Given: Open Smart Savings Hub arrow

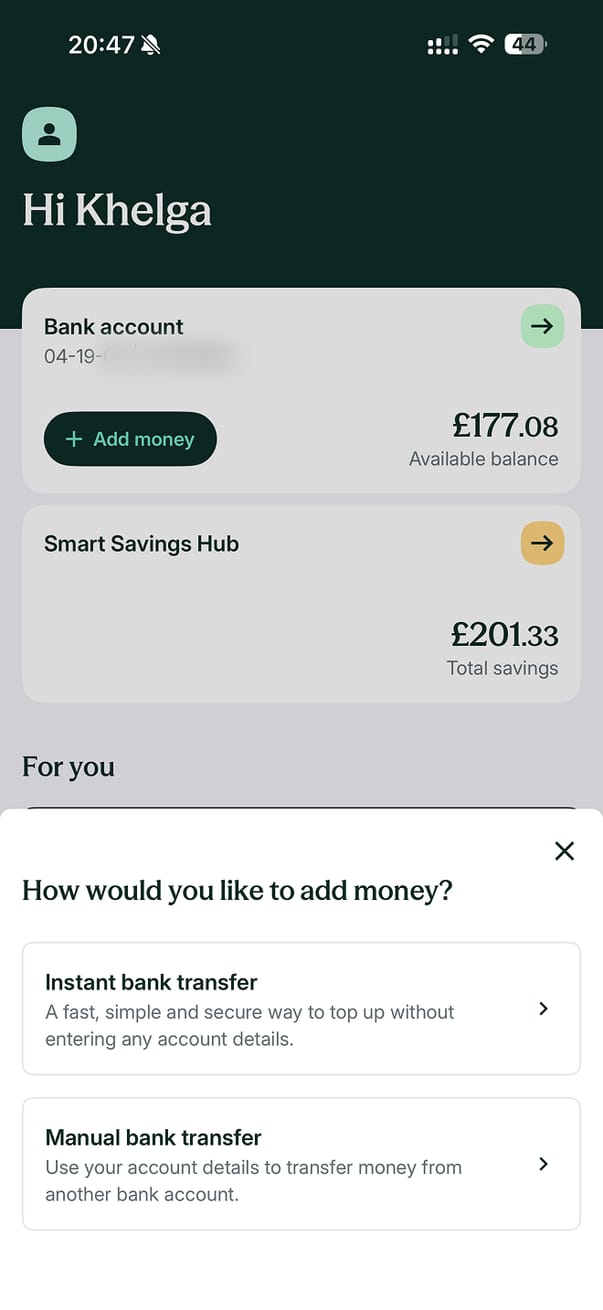Looking at the screenshot, I should tap(542, 543).
